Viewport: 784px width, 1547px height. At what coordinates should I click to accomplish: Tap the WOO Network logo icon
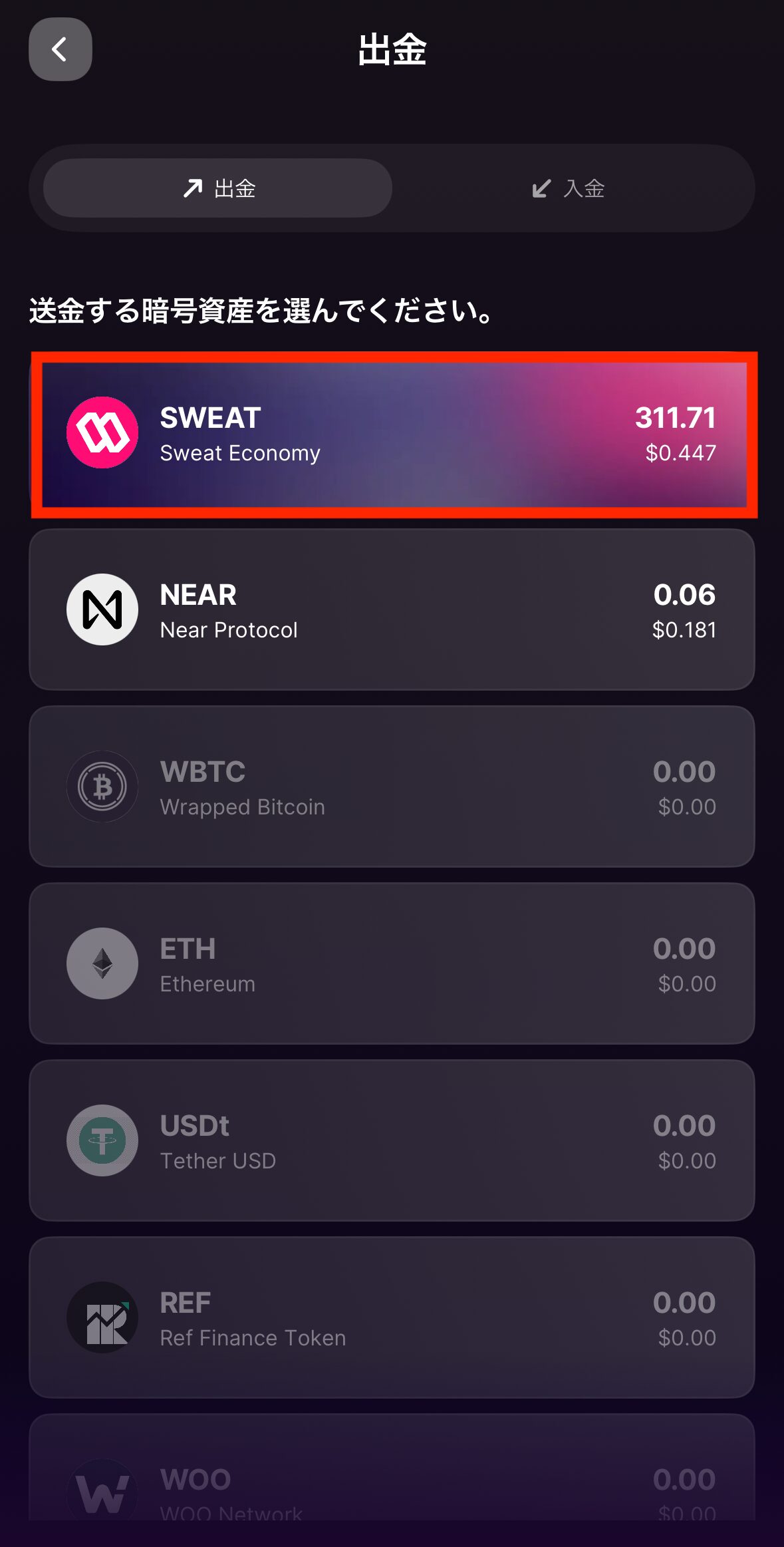(x=102, y=1494)
